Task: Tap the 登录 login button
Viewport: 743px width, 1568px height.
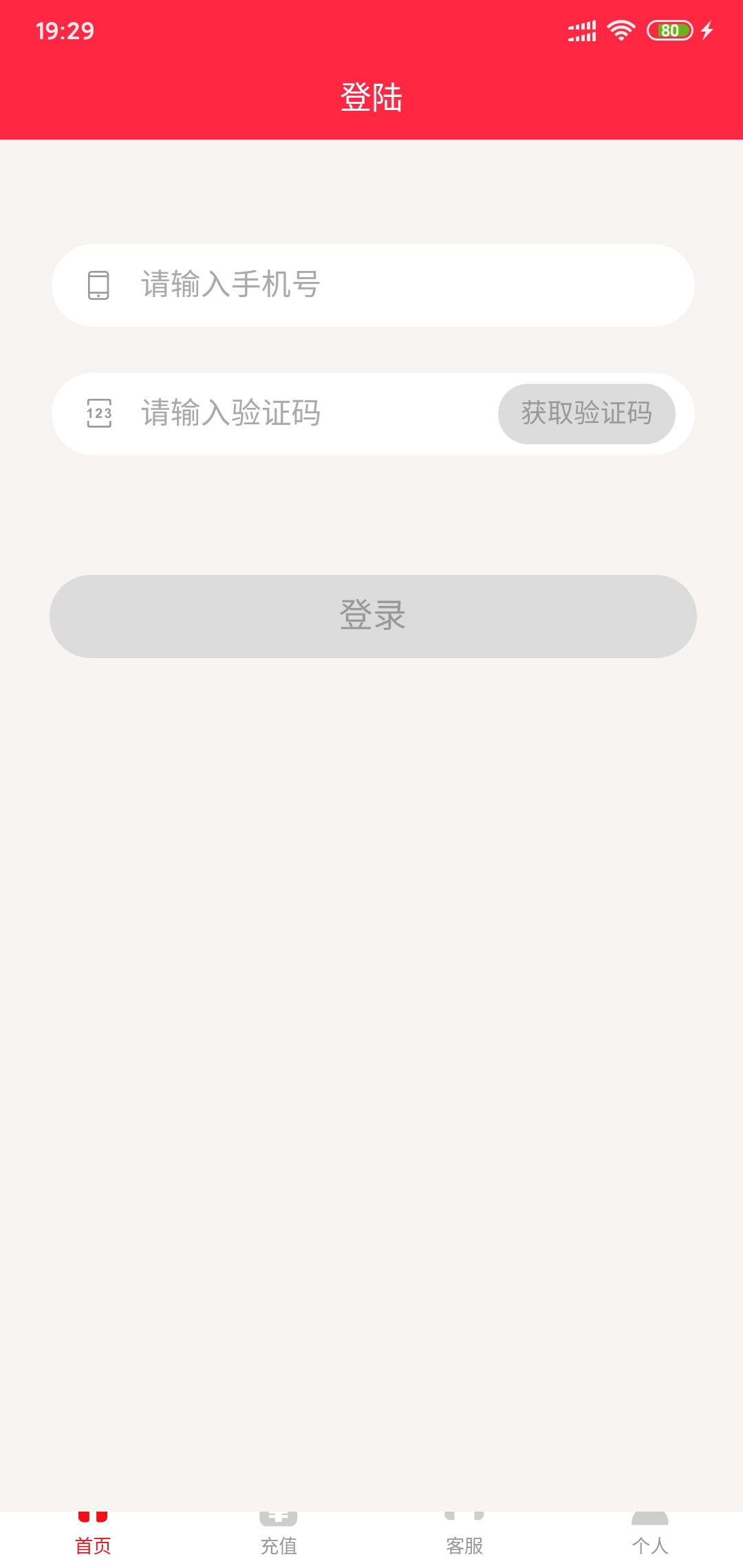Action: tap(373, 616)
